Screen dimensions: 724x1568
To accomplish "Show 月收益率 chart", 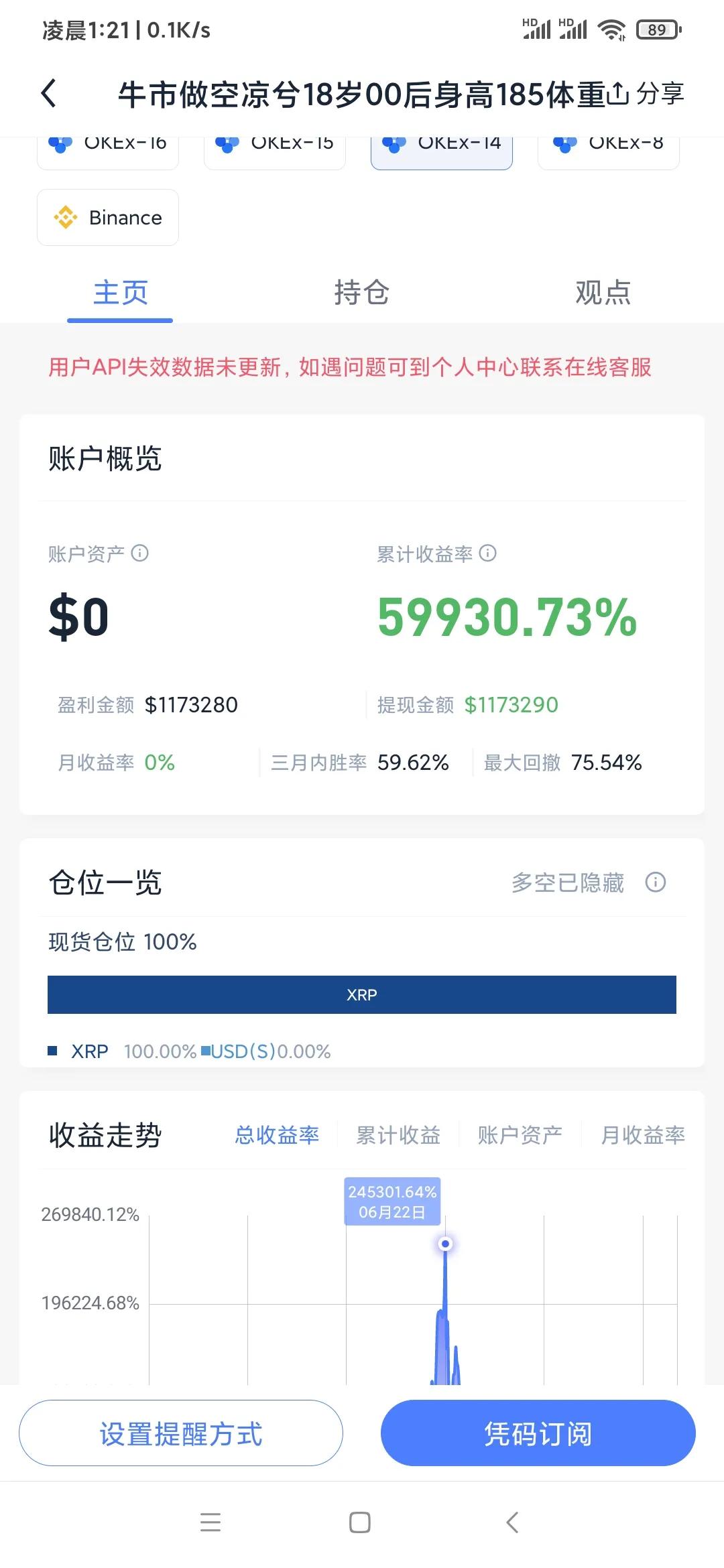I will pos(642,1135).
